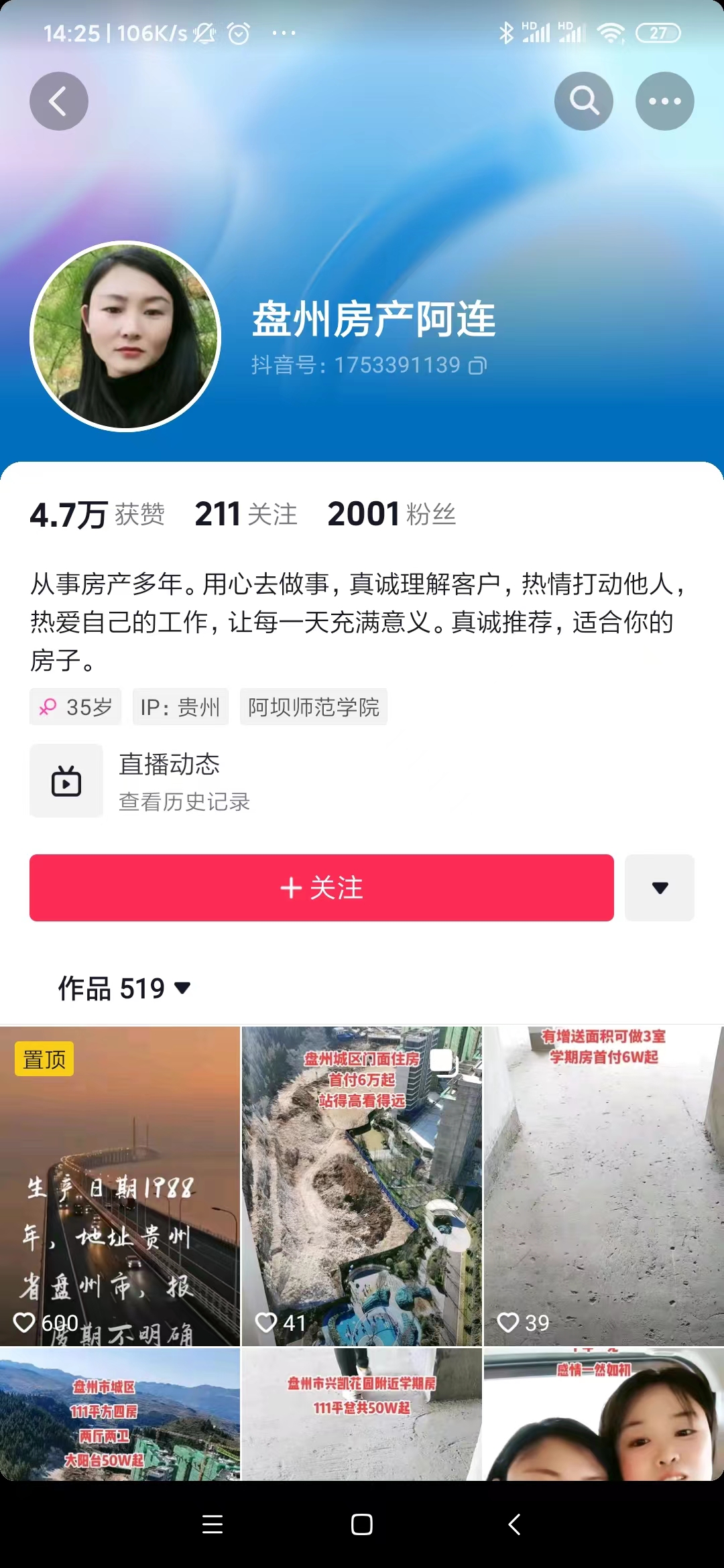Open system recent apps menu
The height and width of the screenshot is (1568, 724).
[x=212, y=1524]
